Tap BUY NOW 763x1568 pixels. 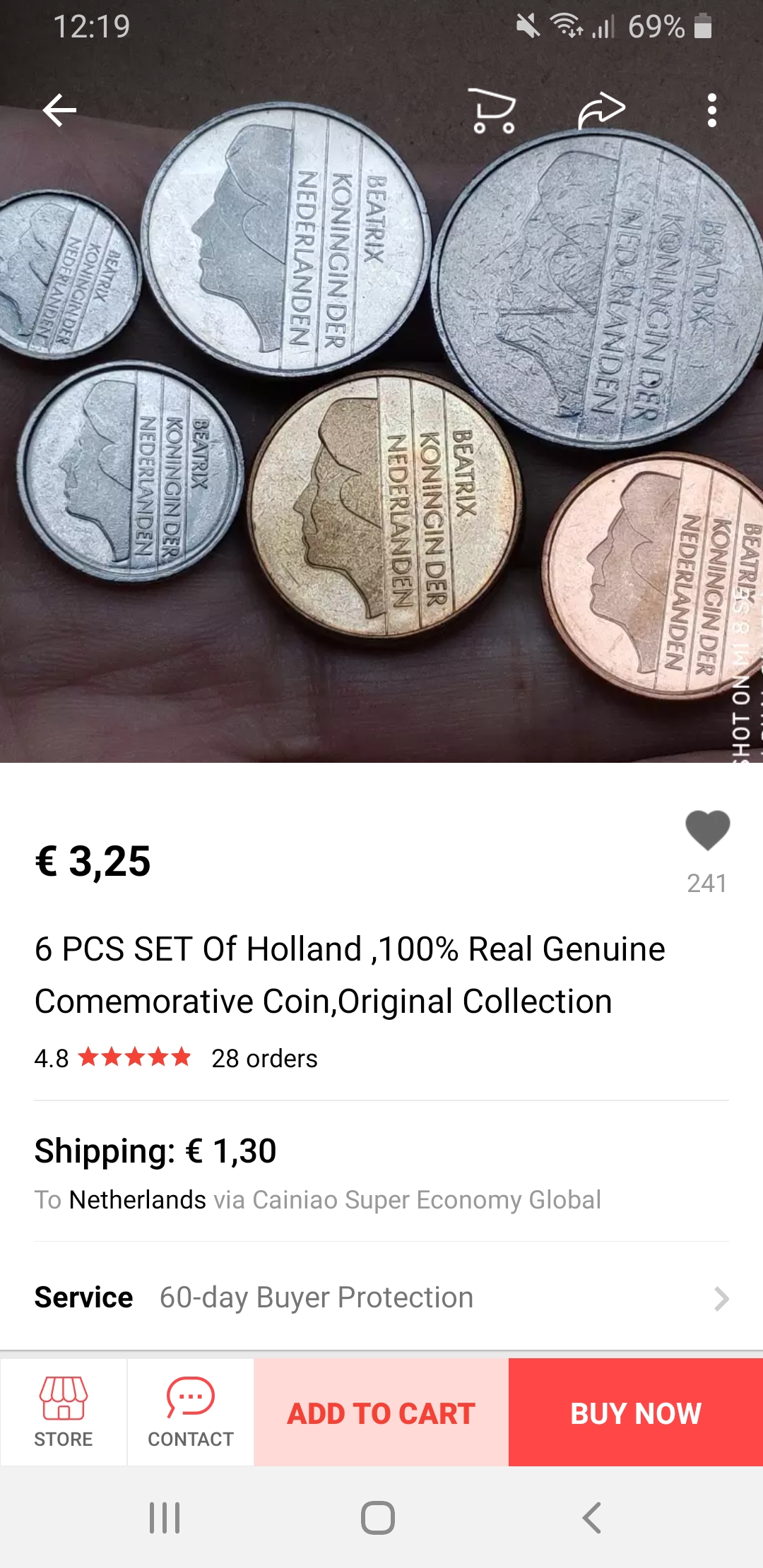[x=636, y=1413]
